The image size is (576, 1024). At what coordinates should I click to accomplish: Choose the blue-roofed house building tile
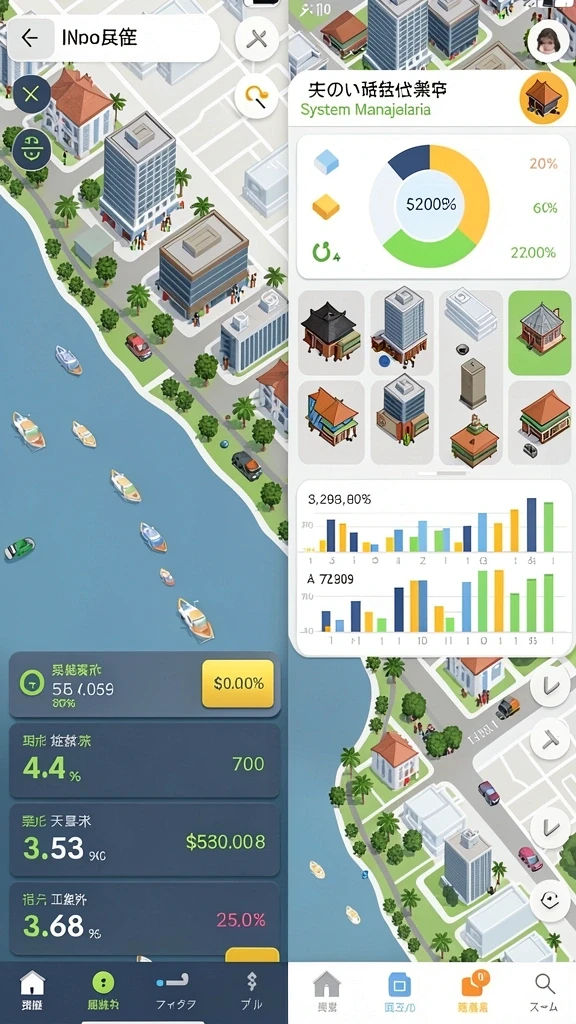[332, 423]
